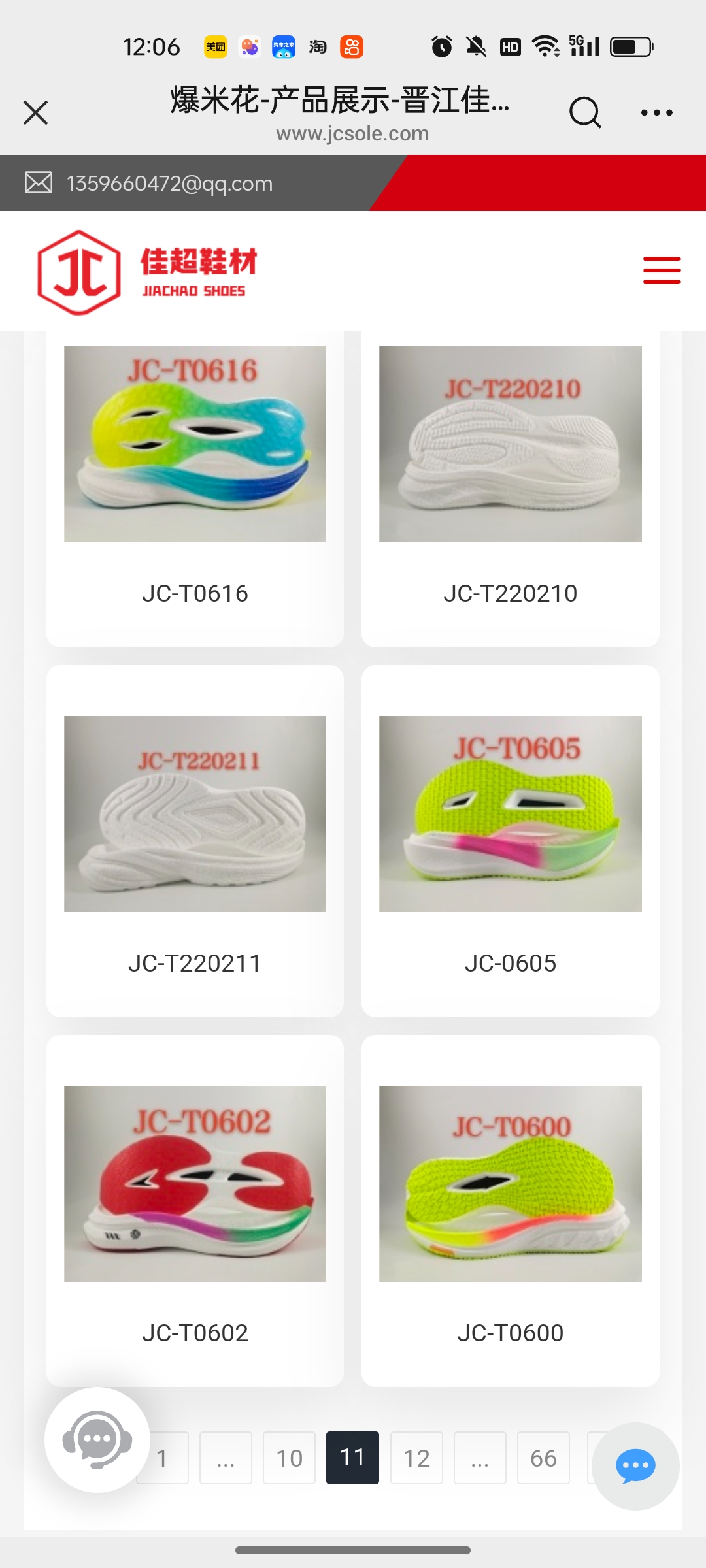The width and height of the screenshot is (706, 1568).
Task: Select the JC-T0600 product card
Action: pyautogui.click(x=510, y=1209)
